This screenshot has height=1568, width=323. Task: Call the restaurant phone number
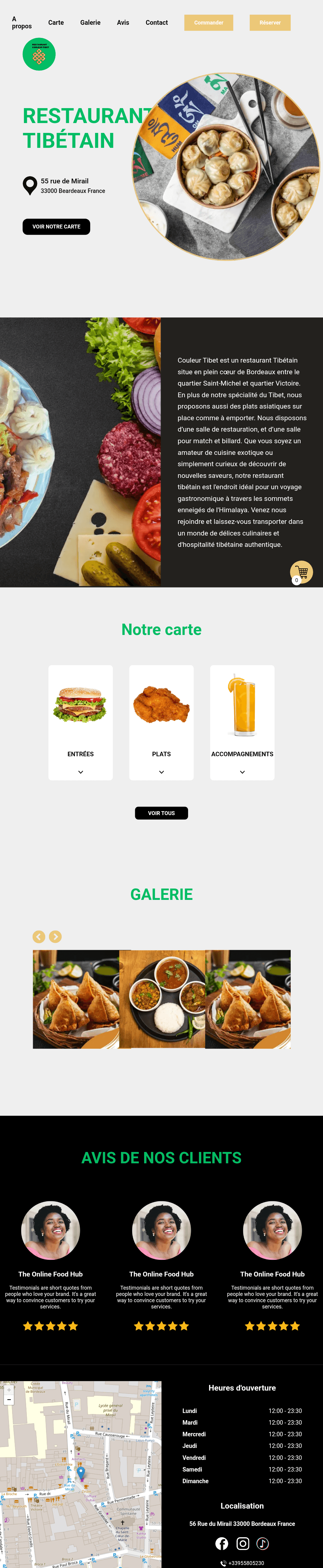(243, 1563)
